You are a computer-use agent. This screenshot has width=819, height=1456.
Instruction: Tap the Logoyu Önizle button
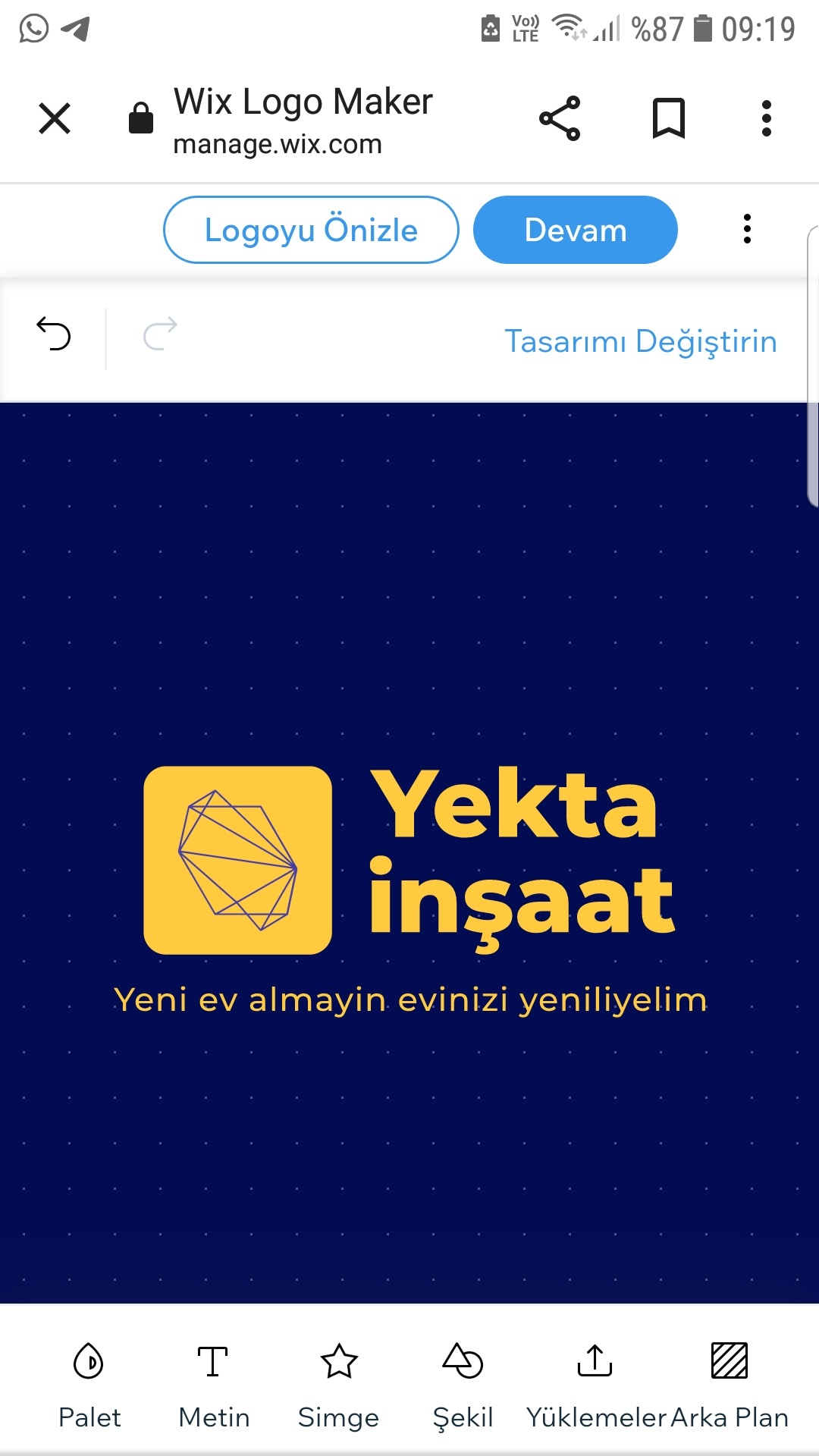click(x=311, y=230)
